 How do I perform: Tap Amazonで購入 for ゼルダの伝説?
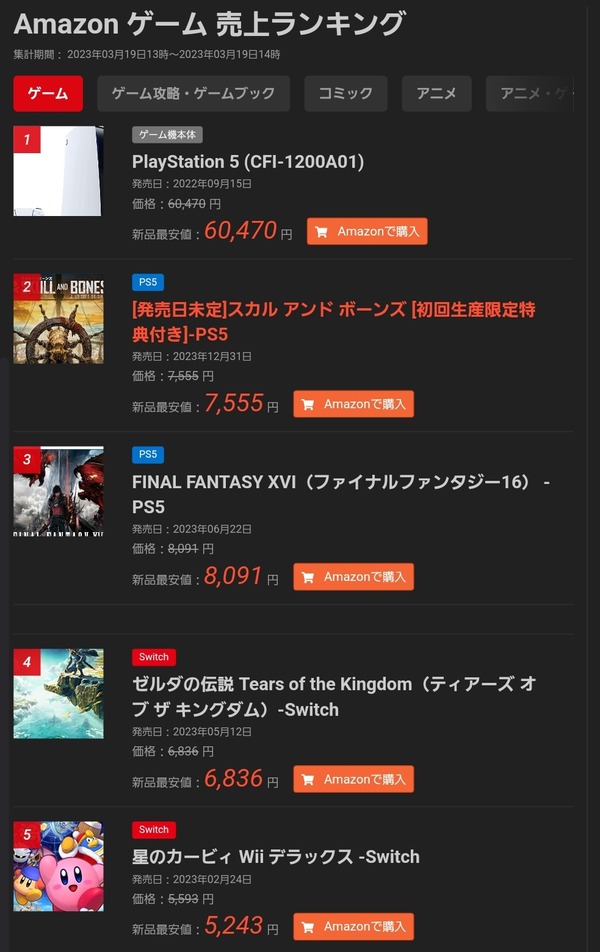click(353, 779)
